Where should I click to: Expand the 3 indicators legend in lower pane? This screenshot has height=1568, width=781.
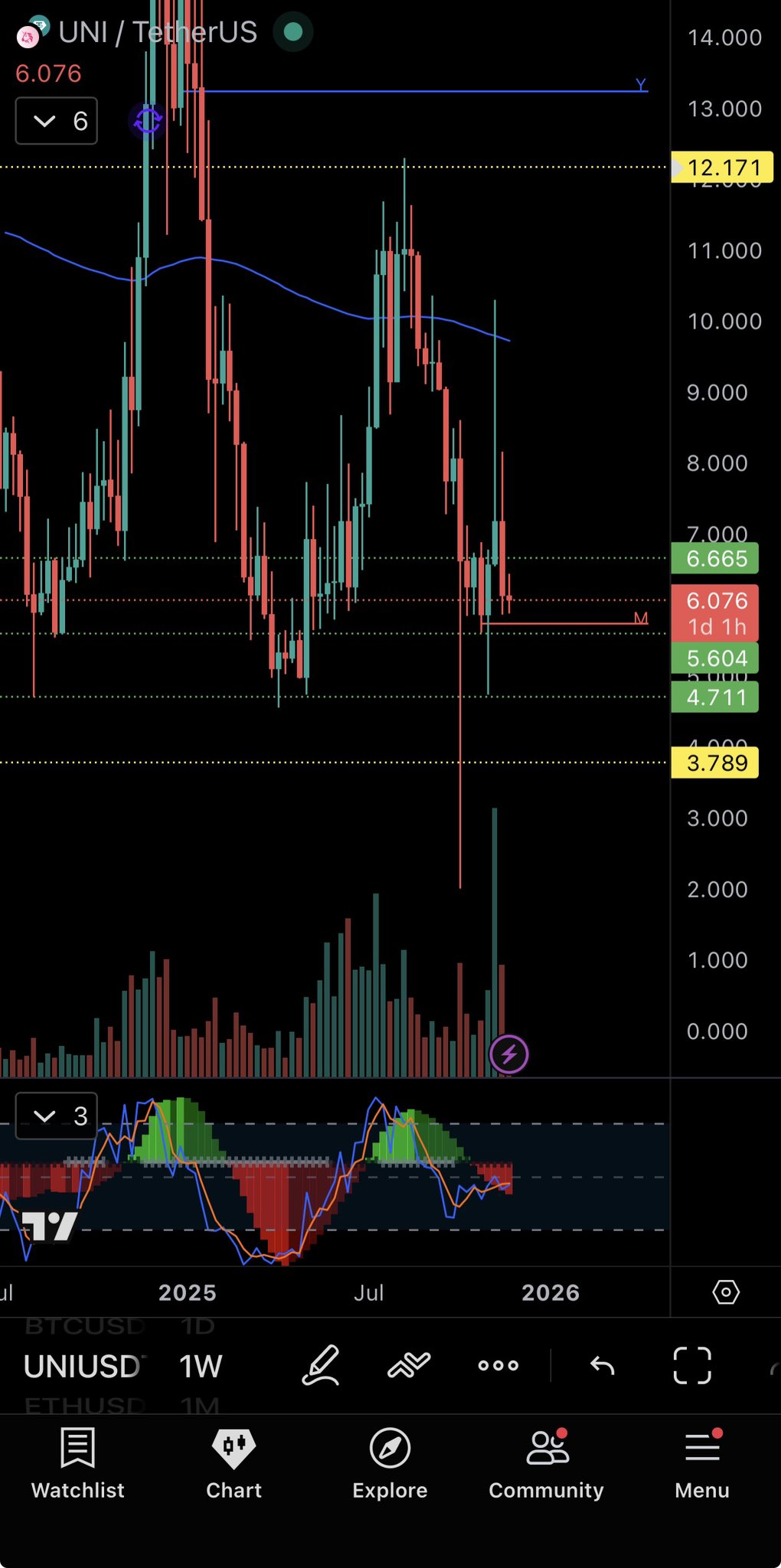tap(56, 1116)
